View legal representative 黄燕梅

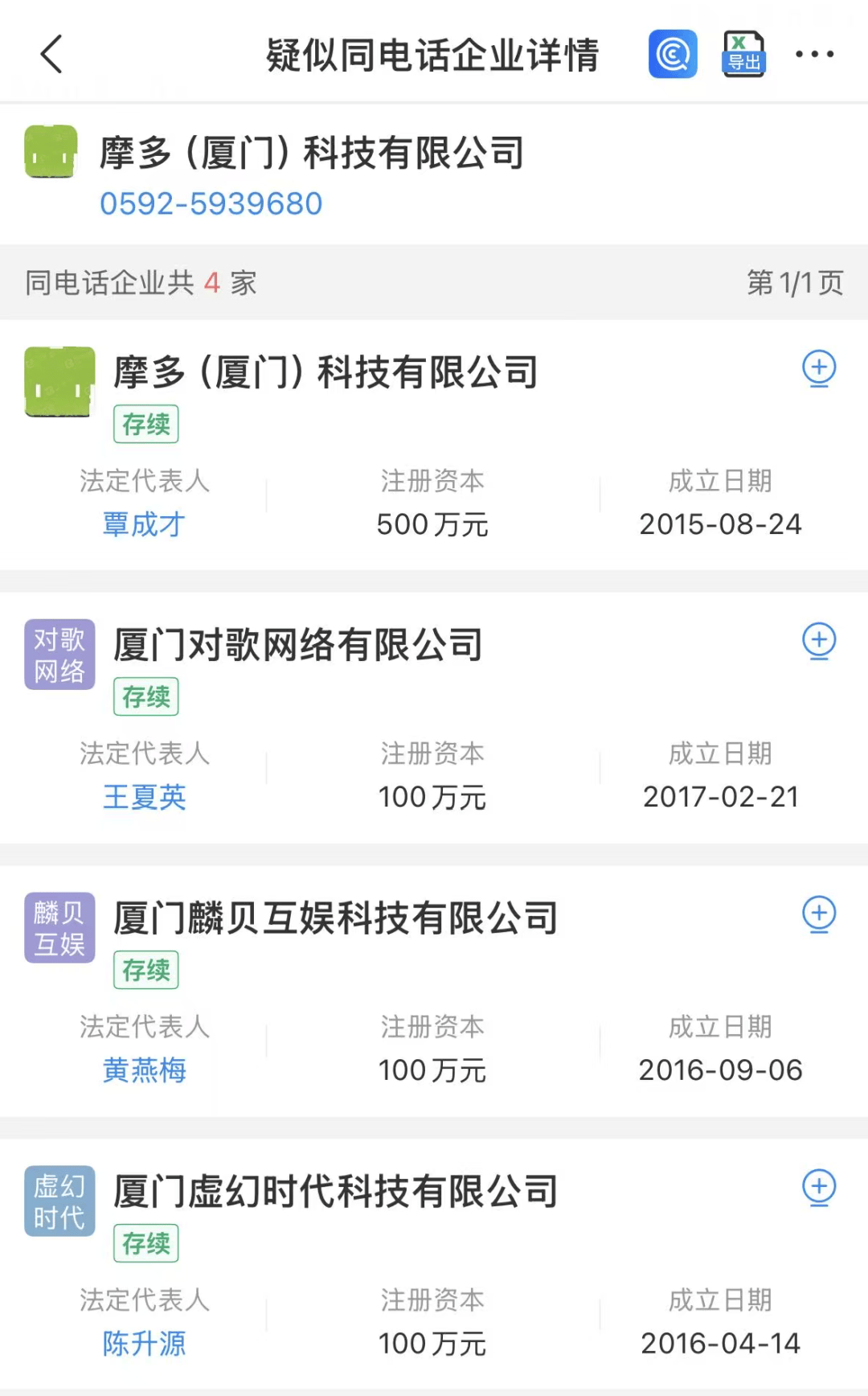144,1070
